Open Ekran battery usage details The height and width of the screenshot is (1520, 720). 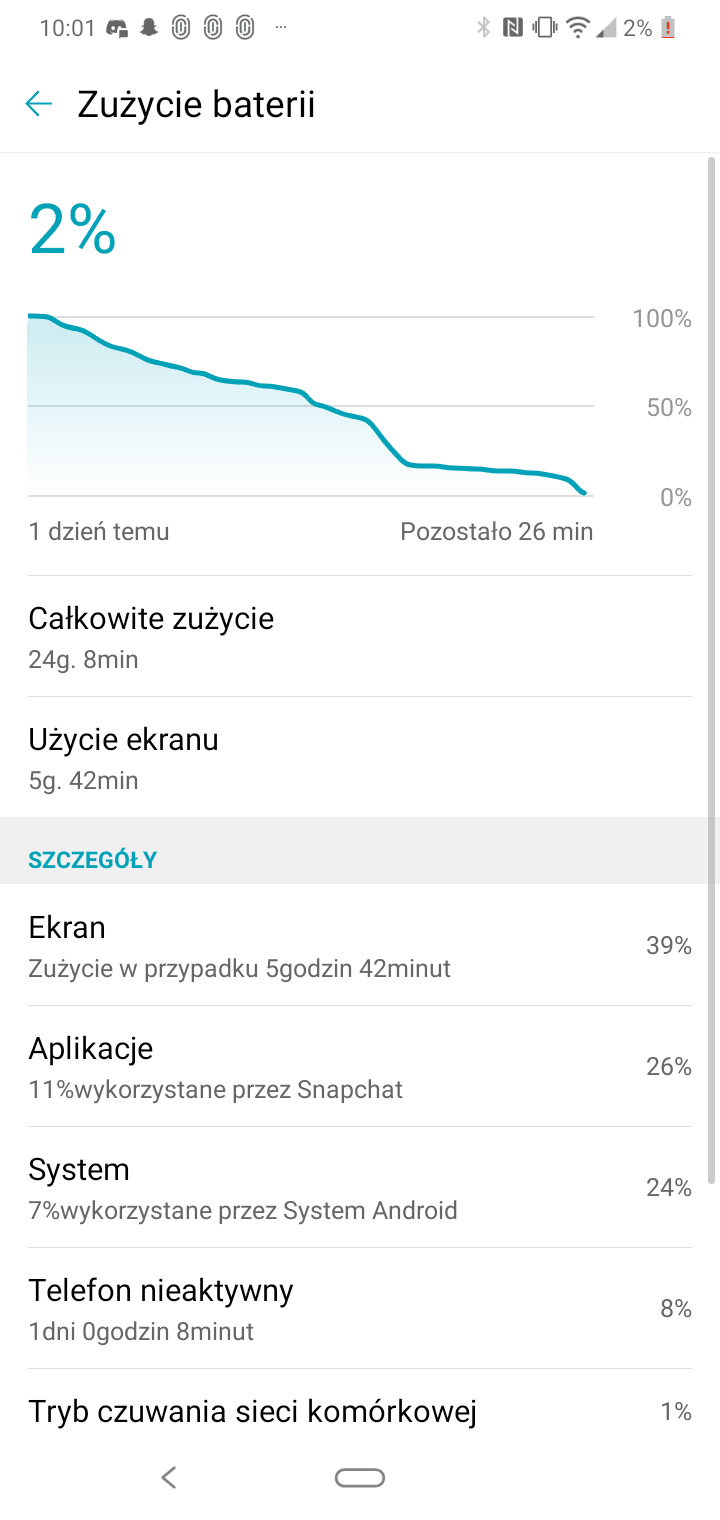click(x=360, y=946)
